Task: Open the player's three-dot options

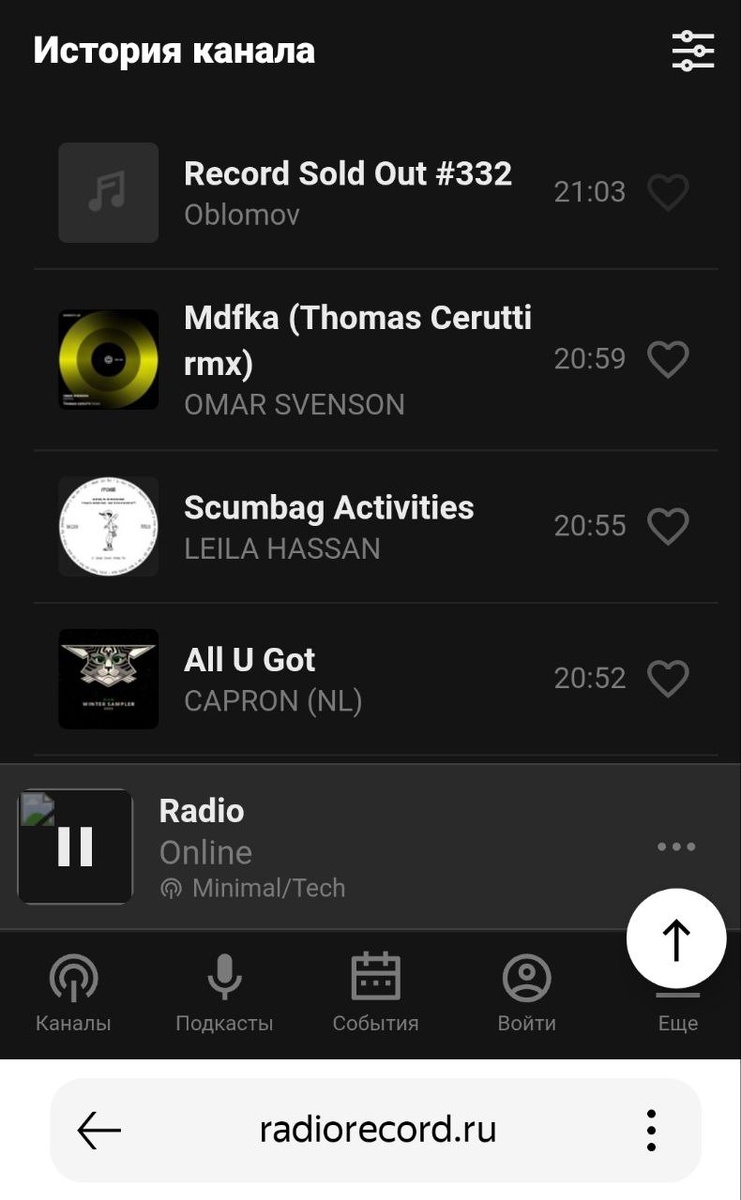Action: click(676, 847)
